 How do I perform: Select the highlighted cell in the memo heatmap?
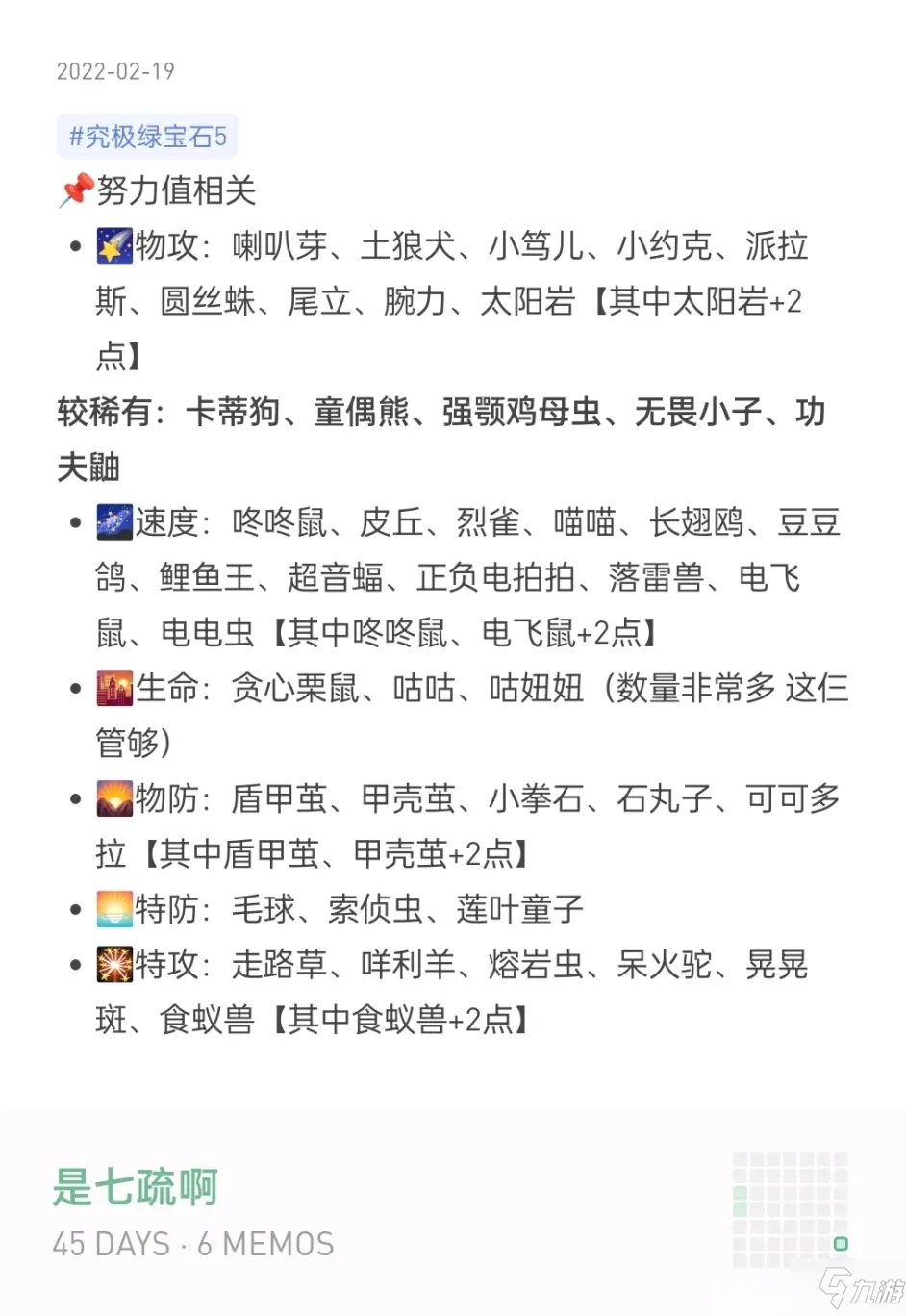point(841,1244)
